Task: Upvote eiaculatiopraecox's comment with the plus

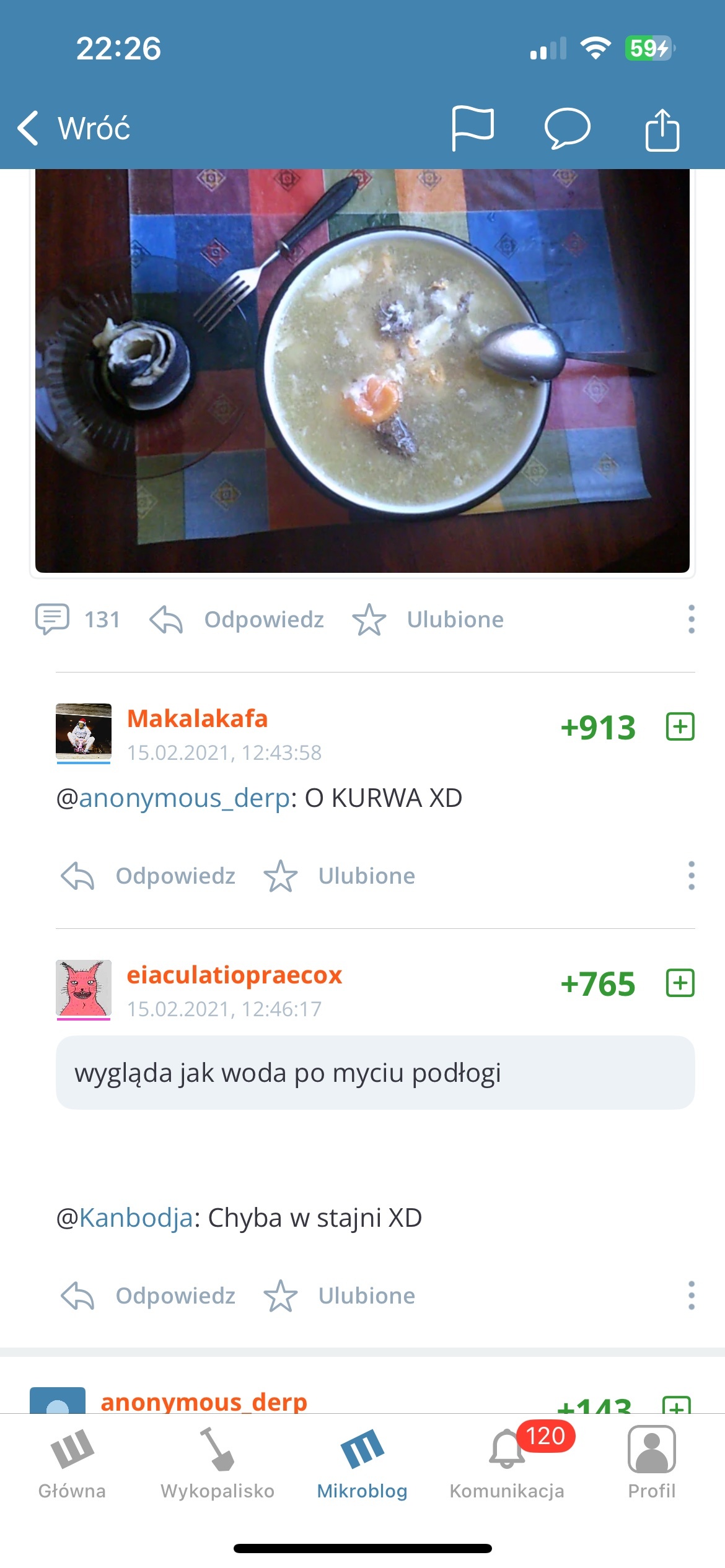Action: 680,983
